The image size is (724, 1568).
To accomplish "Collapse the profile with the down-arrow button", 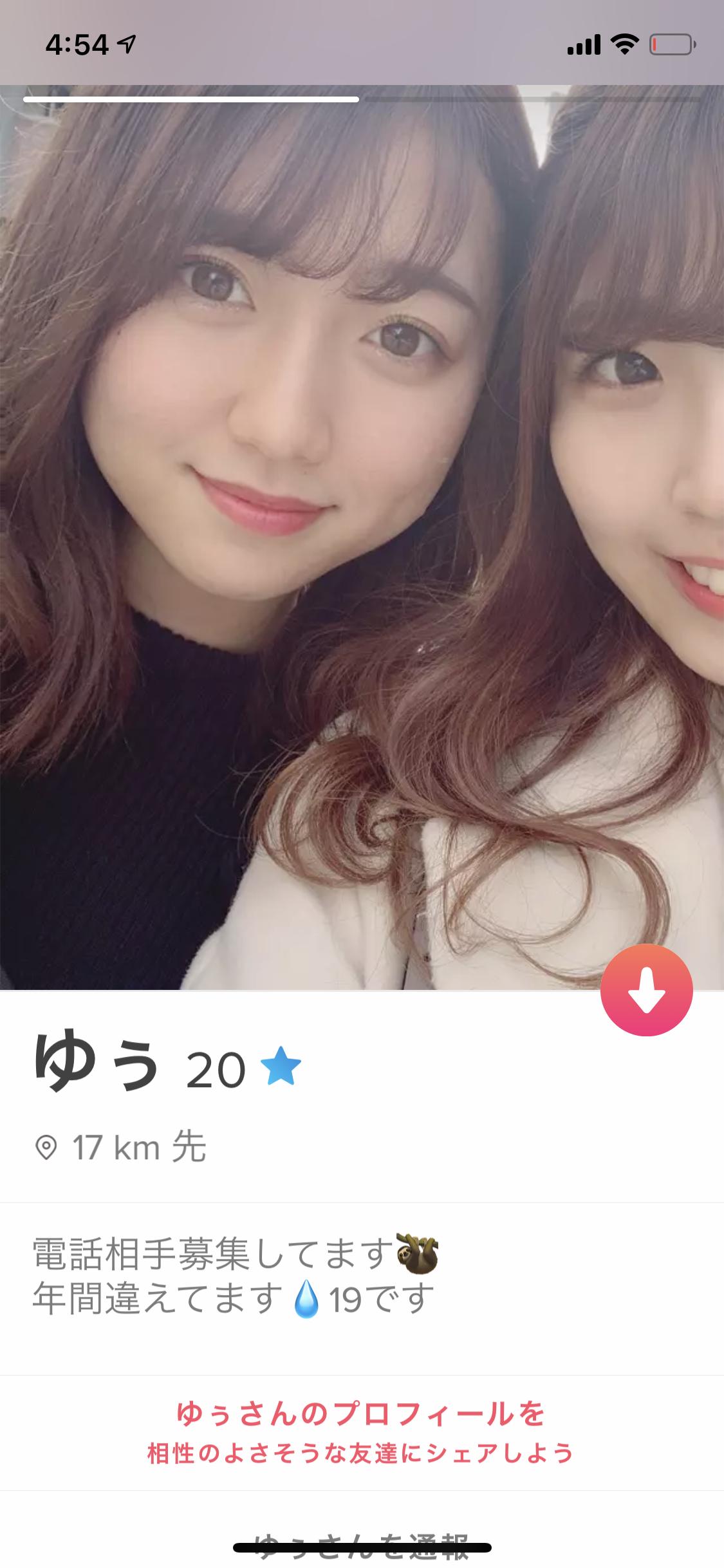I will [646, 990].
